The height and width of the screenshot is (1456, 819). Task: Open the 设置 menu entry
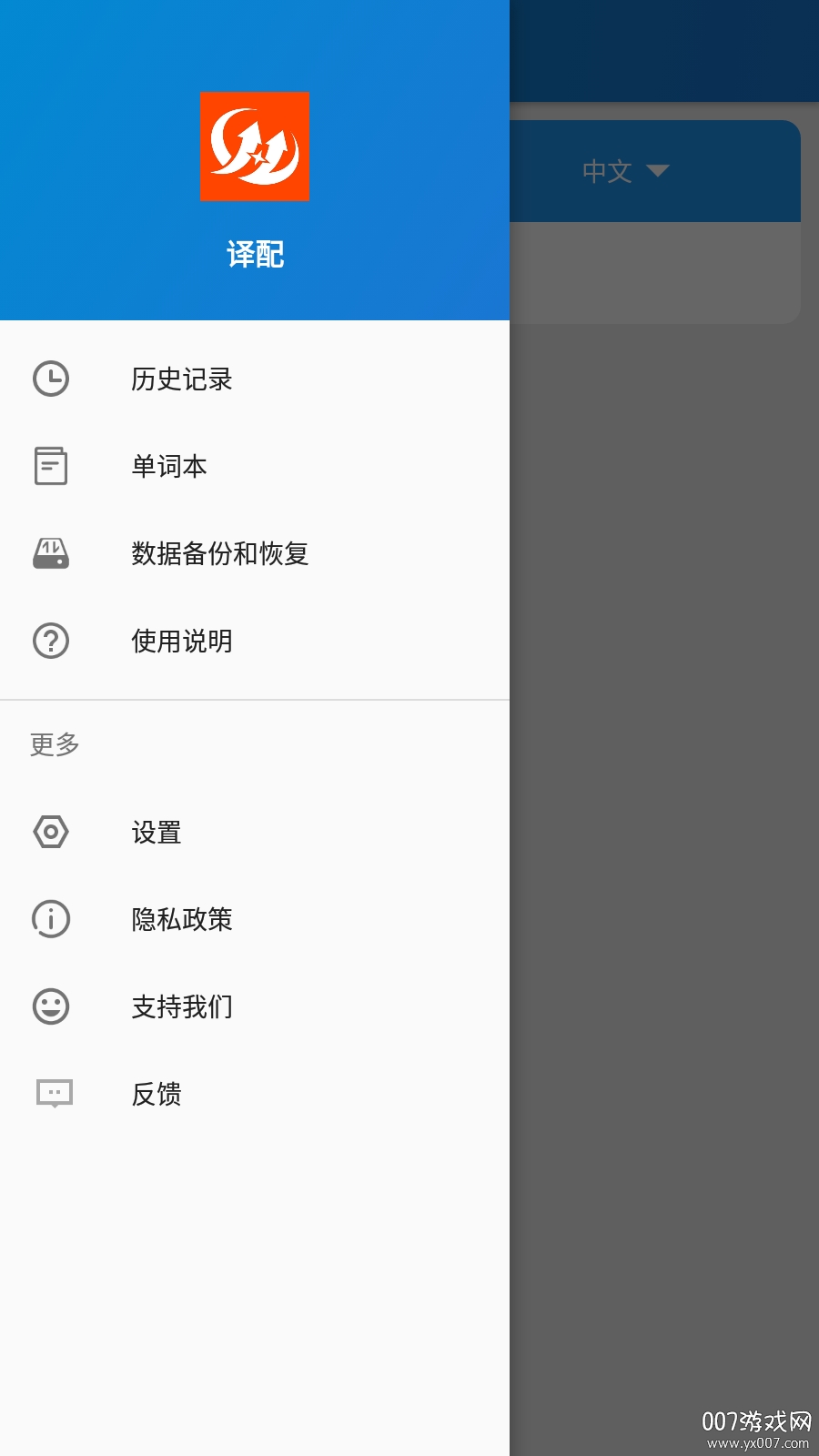(x=157, y=831)
